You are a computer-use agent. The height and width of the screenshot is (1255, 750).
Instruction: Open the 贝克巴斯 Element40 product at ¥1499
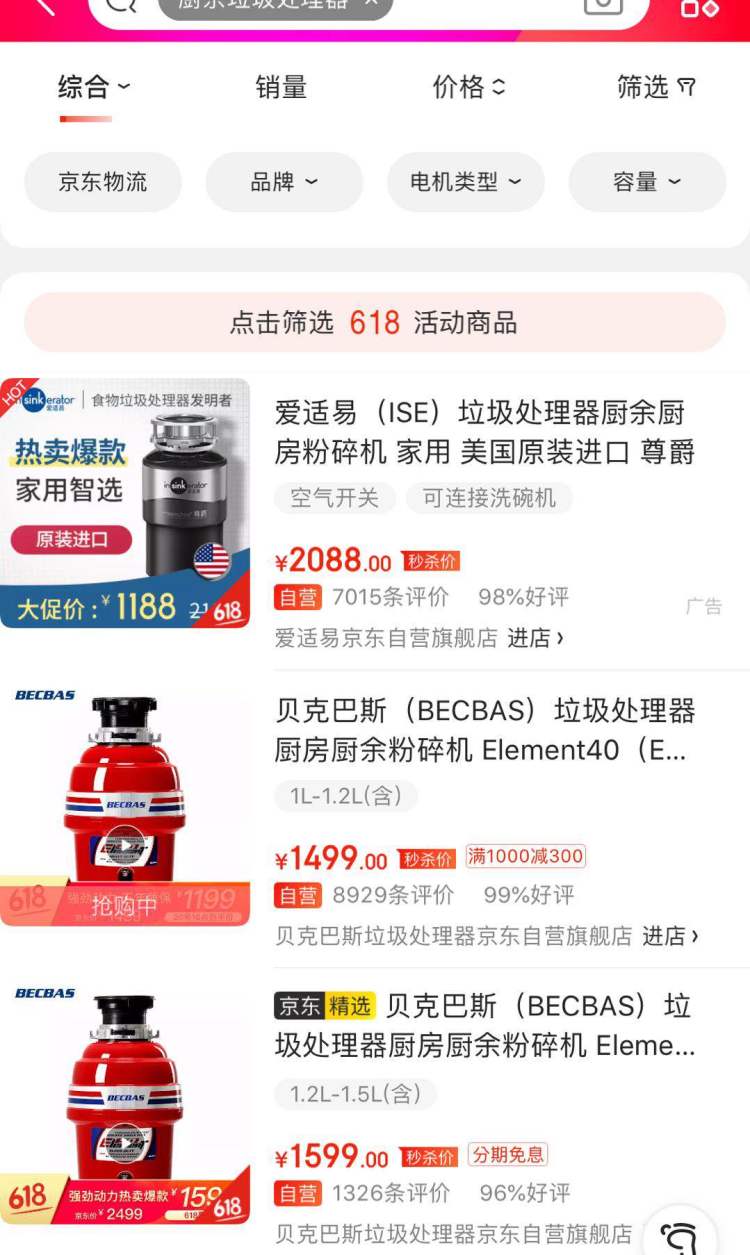(x=485, y=730)
